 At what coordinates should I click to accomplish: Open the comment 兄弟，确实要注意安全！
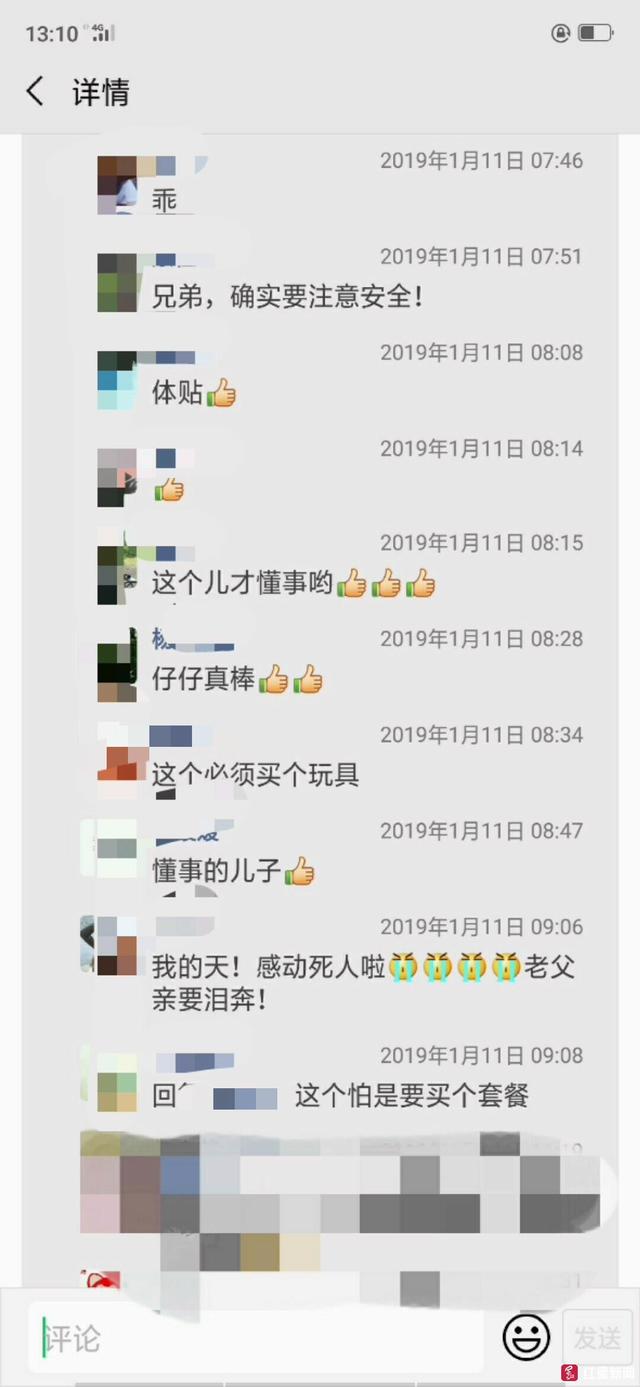click(288, 297)
